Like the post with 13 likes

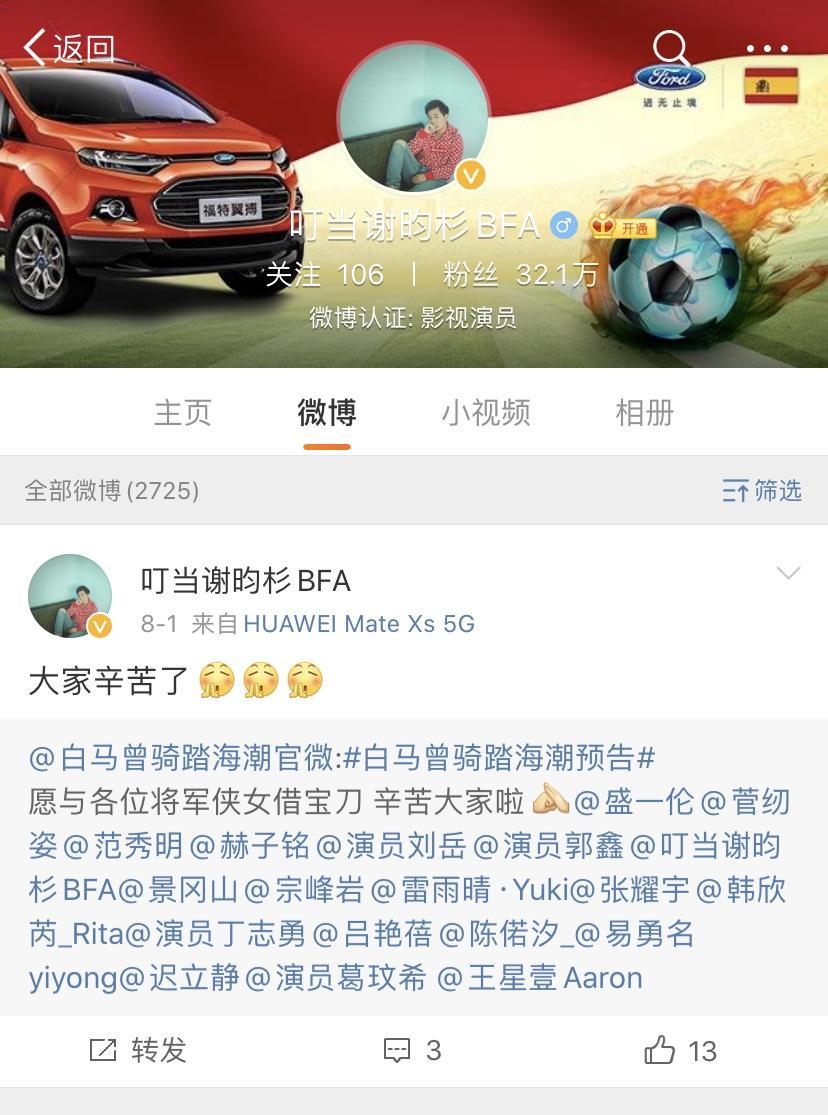coord(681,1050)
